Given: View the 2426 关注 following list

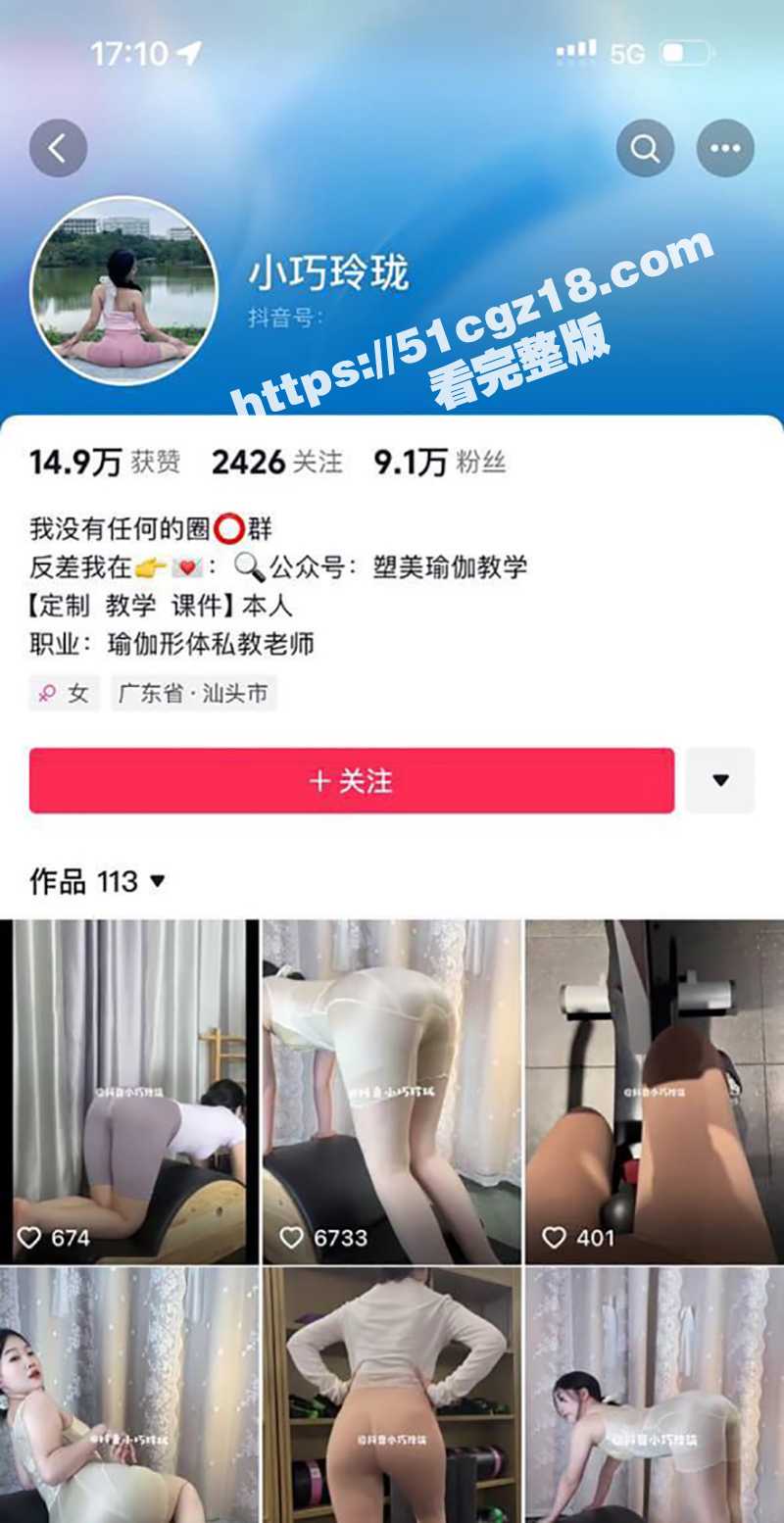Looking at the screenshot, I should coord(277,463).
